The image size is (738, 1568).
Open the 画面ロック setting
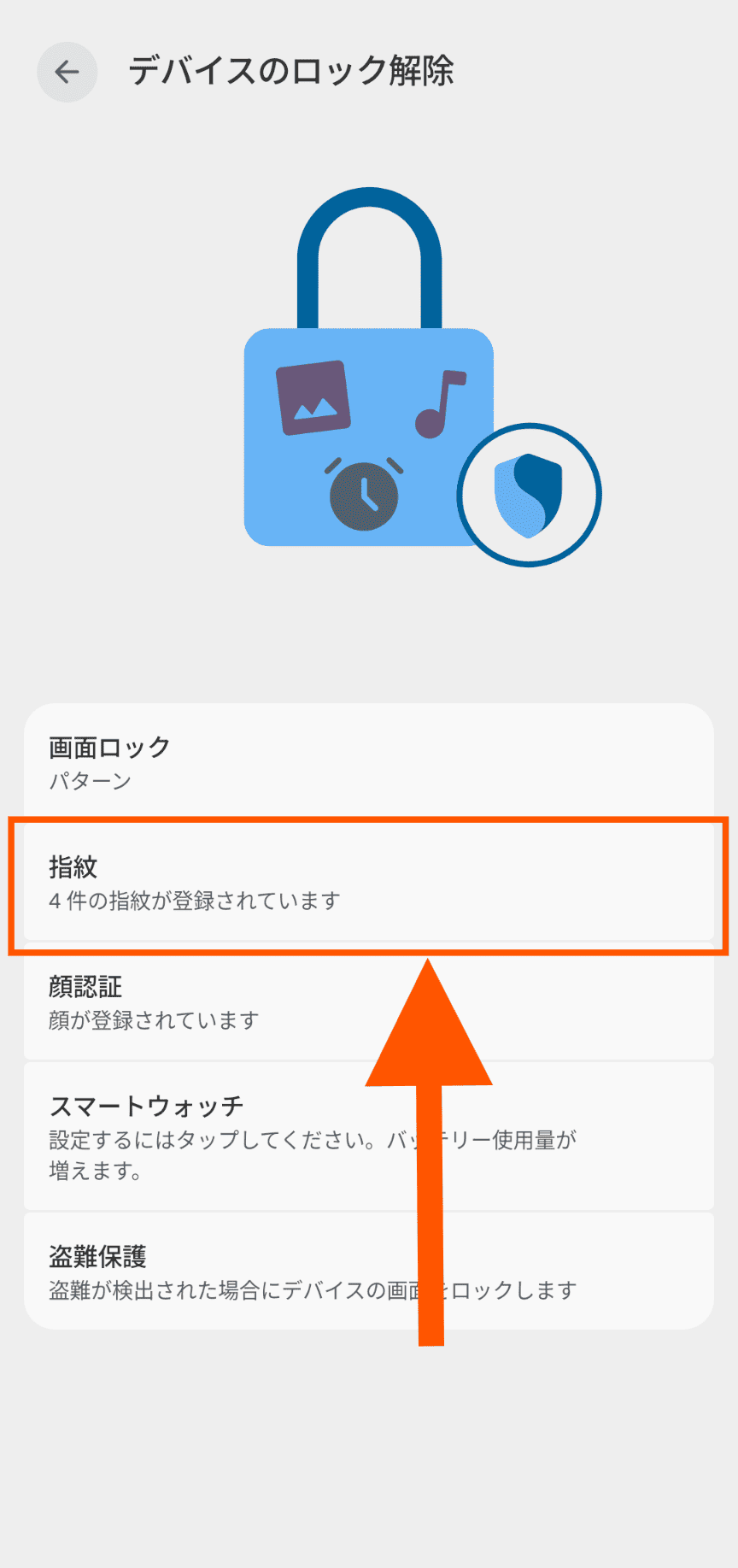pyautogui.click(x=367, y=762)
